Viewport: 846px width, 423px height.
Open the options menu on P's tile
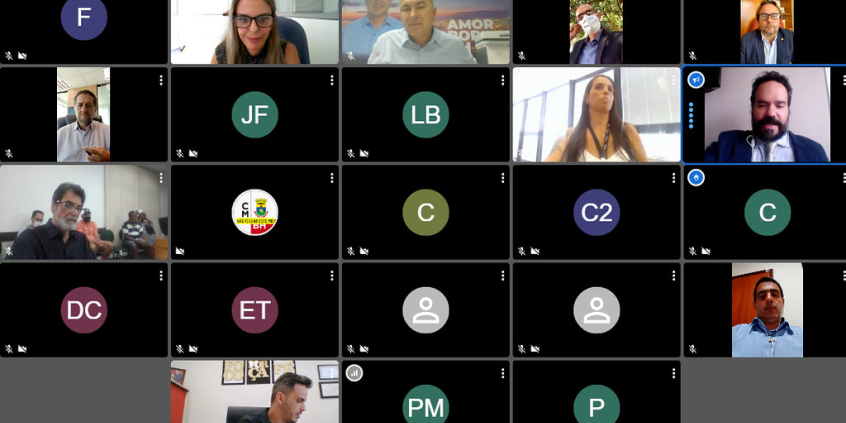(674, 374)
